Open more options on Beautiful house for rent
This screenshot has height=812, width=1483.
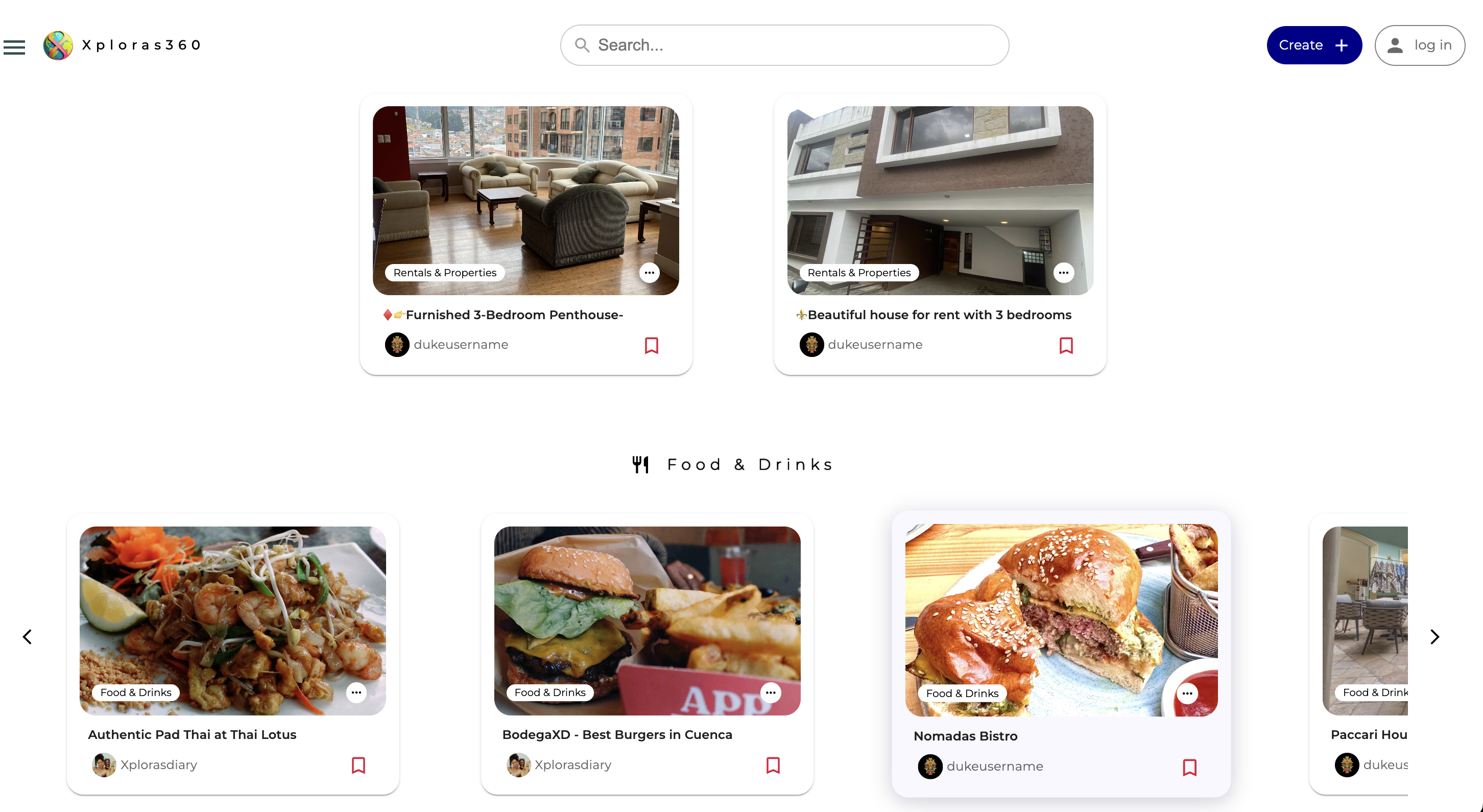pos(1063,272)
